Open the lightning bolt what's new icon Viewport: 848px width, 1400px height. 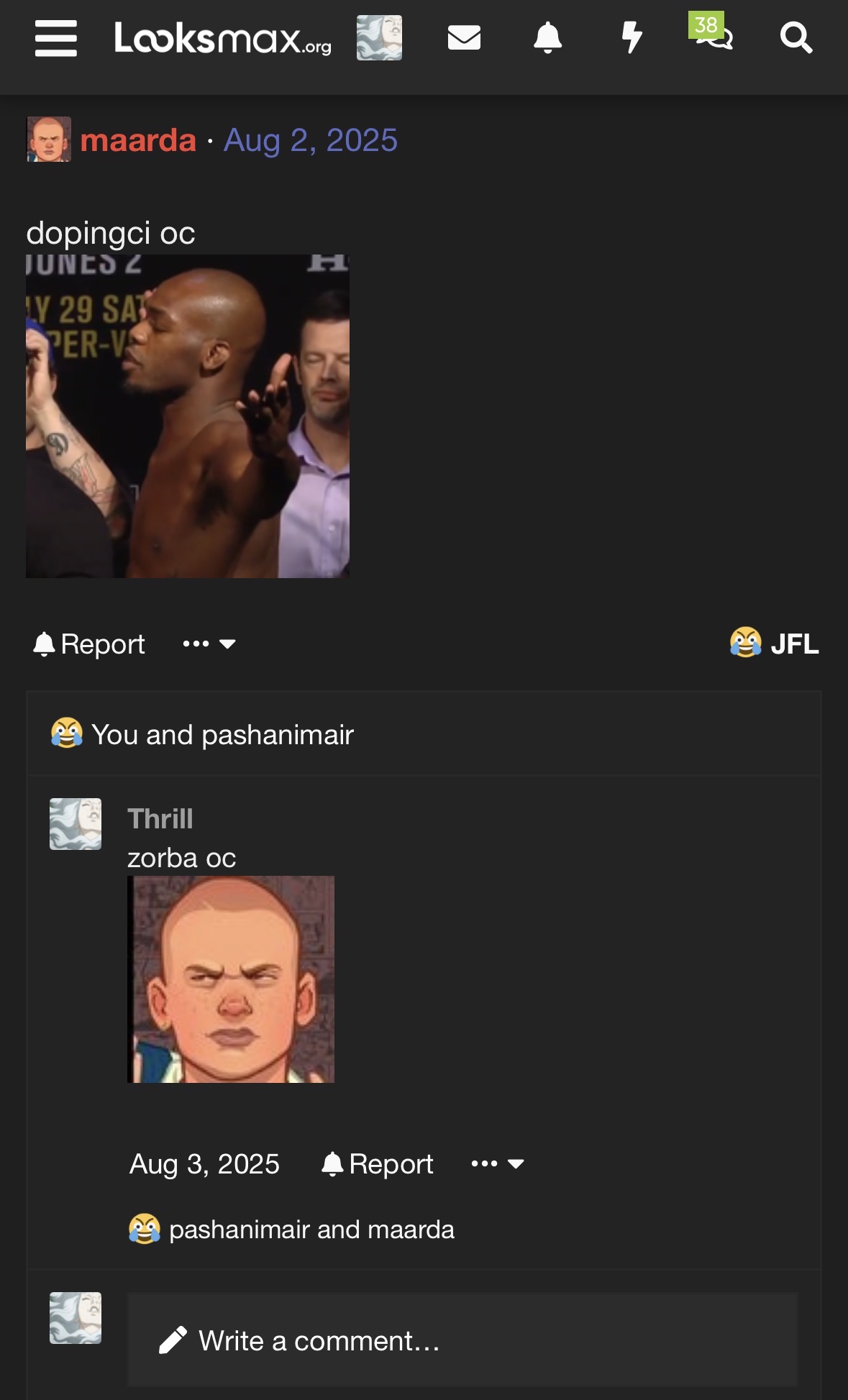[632, 38]
